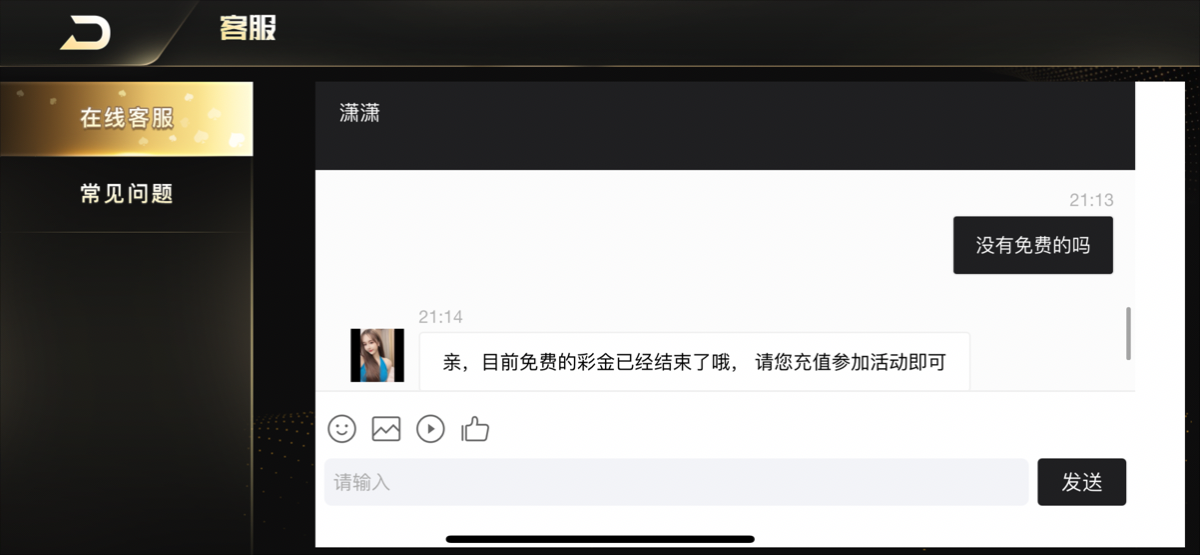This screenshot has width=1200, height=555.
Task: Go back using the top-left arrow
Action: point(86,32)
